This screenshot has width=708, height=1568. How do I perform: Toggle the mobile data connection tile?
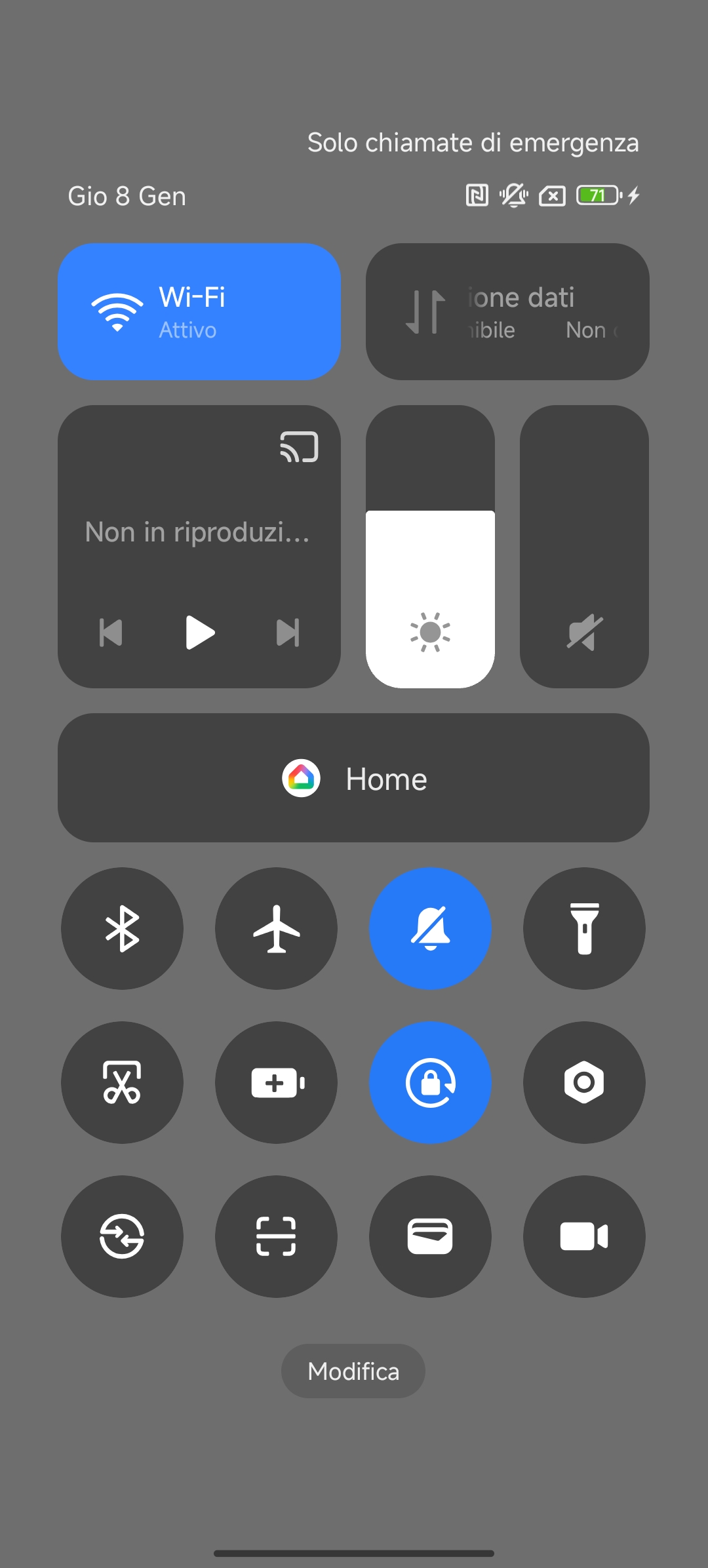(507, 311)
